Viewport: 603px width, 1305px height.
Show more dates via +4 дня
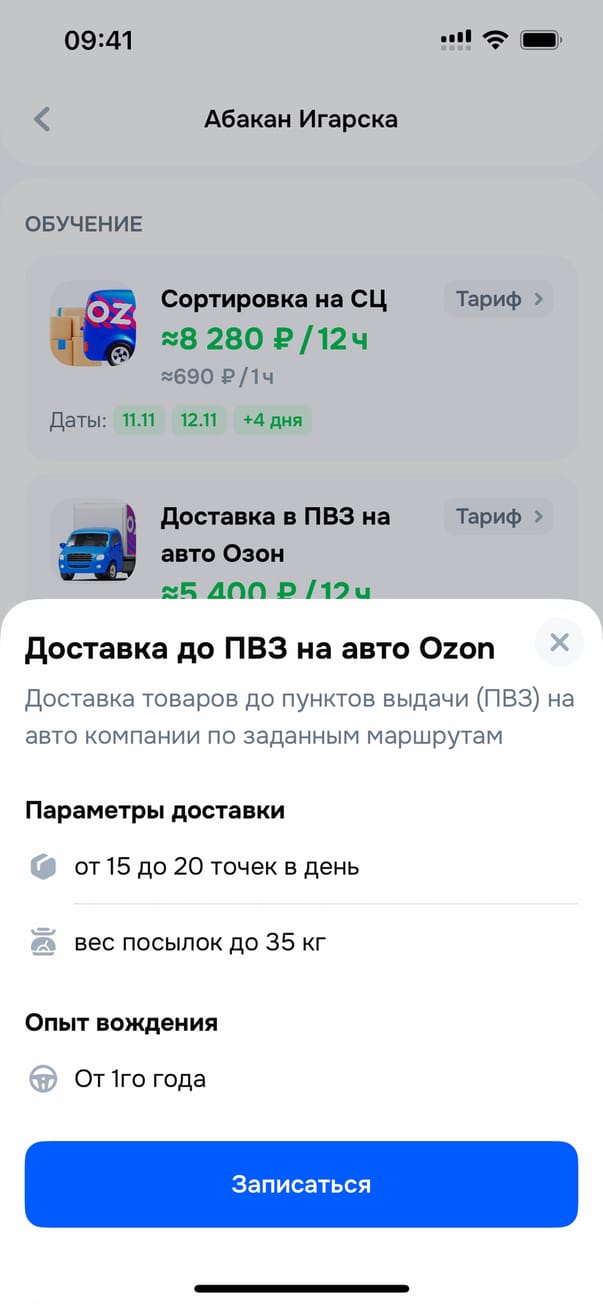[x=273, y=420]
